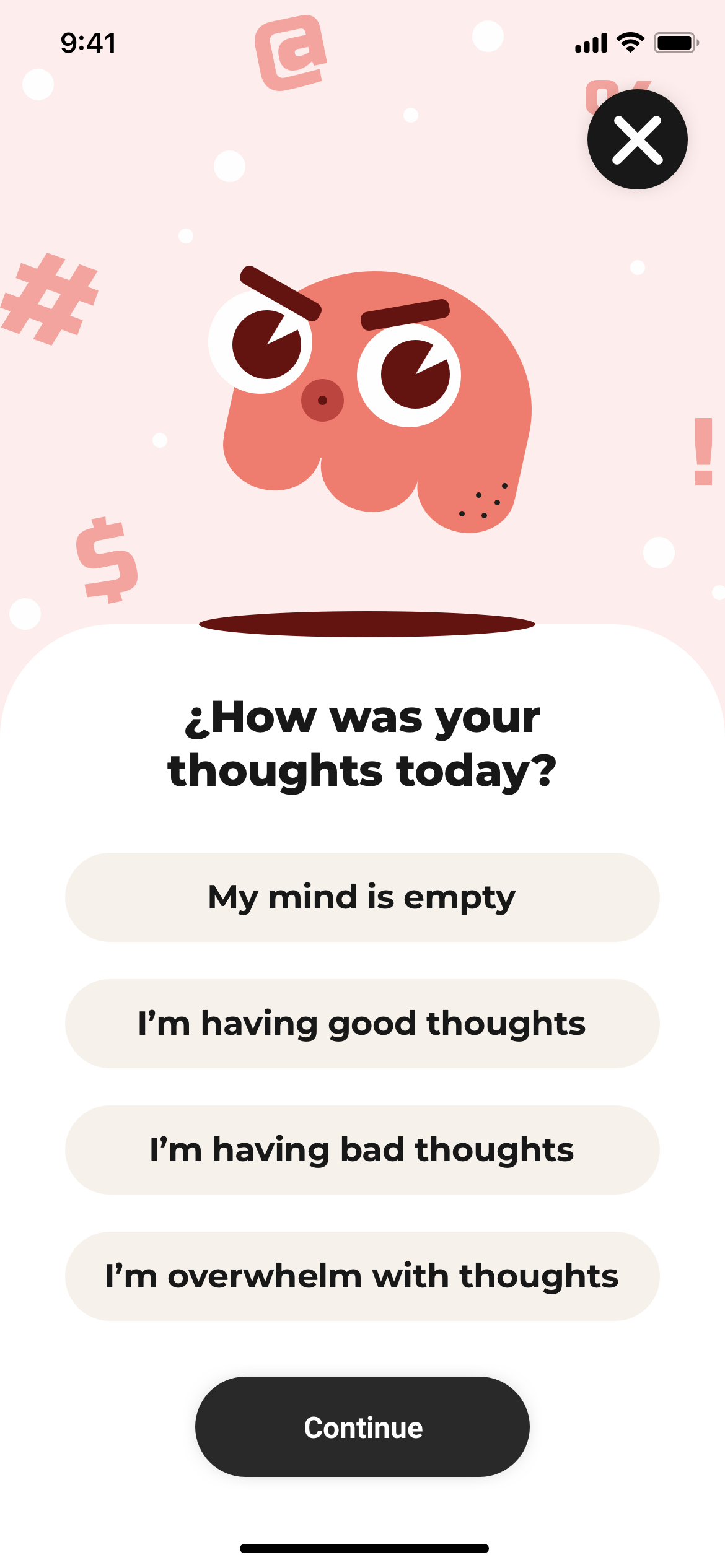The height and width of the screenshot is (1568, 725).
Task: Select "My mind is empty" option
Action: [x=362, y=897]
